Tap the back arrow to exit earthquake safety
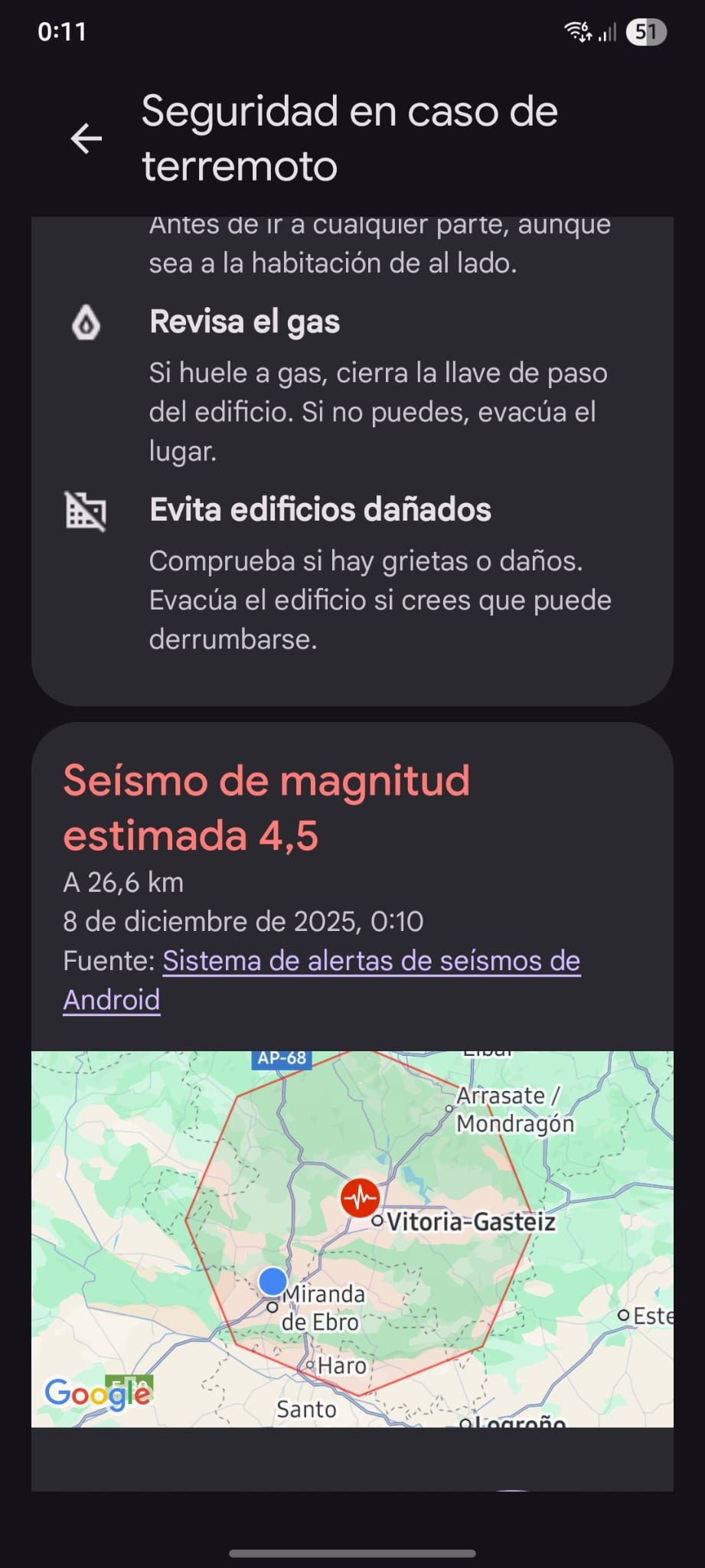705x1568 pixels. coord(86,139)
